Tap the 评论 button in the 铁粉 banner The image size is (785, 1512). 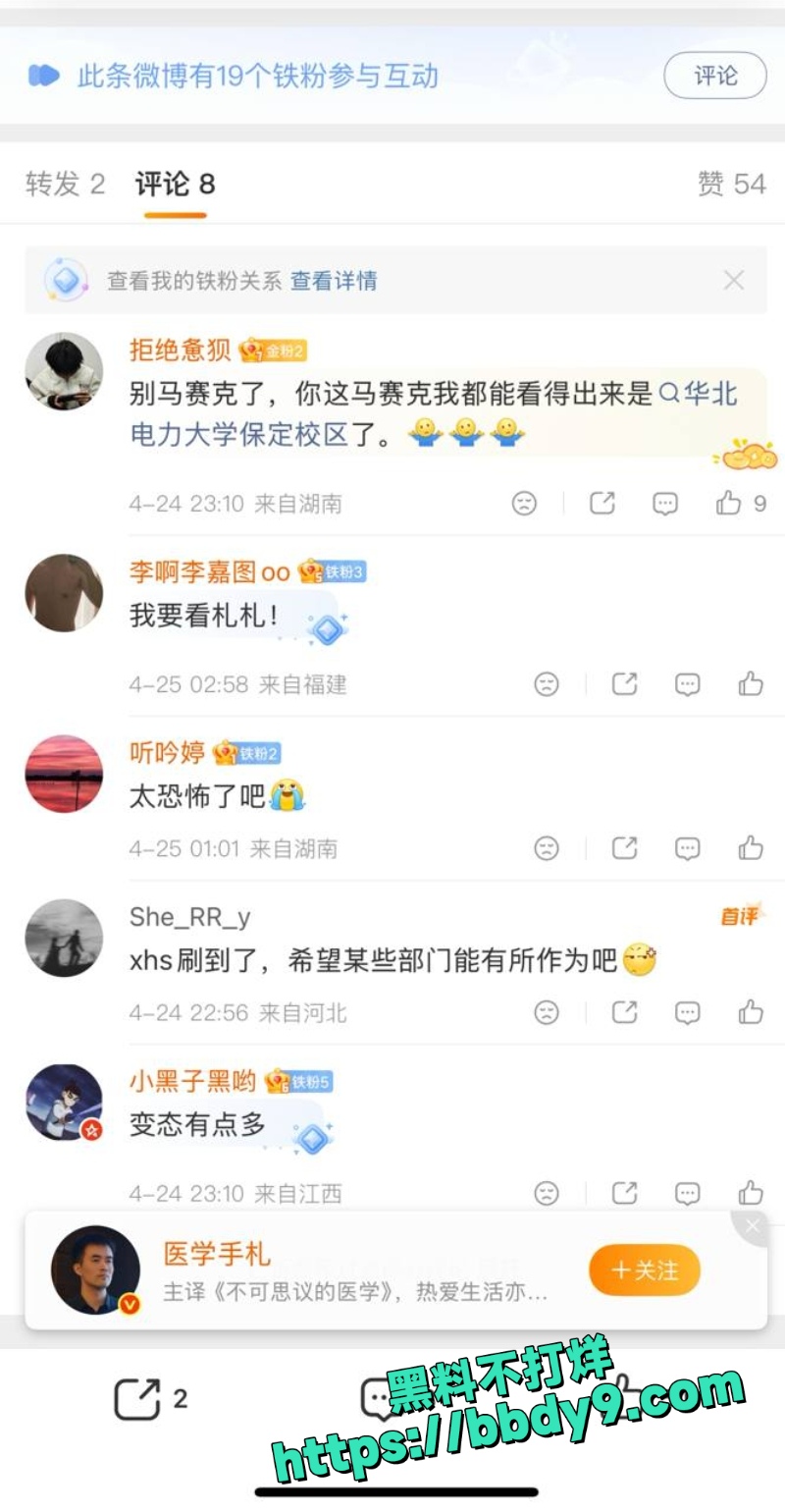(x=714, y=76)
